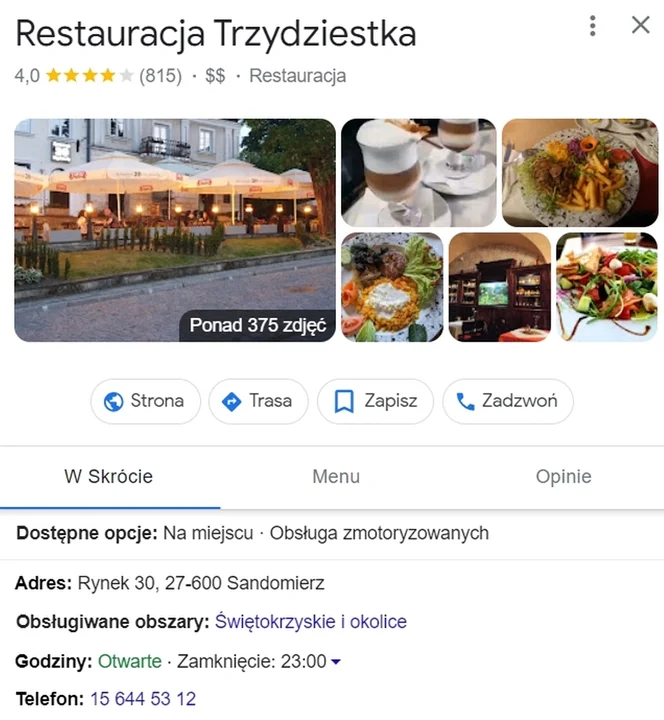Close the Restauracja Trzydziestka panel
The width and height of the screenshot is (664, 720).
pos(641,26)
